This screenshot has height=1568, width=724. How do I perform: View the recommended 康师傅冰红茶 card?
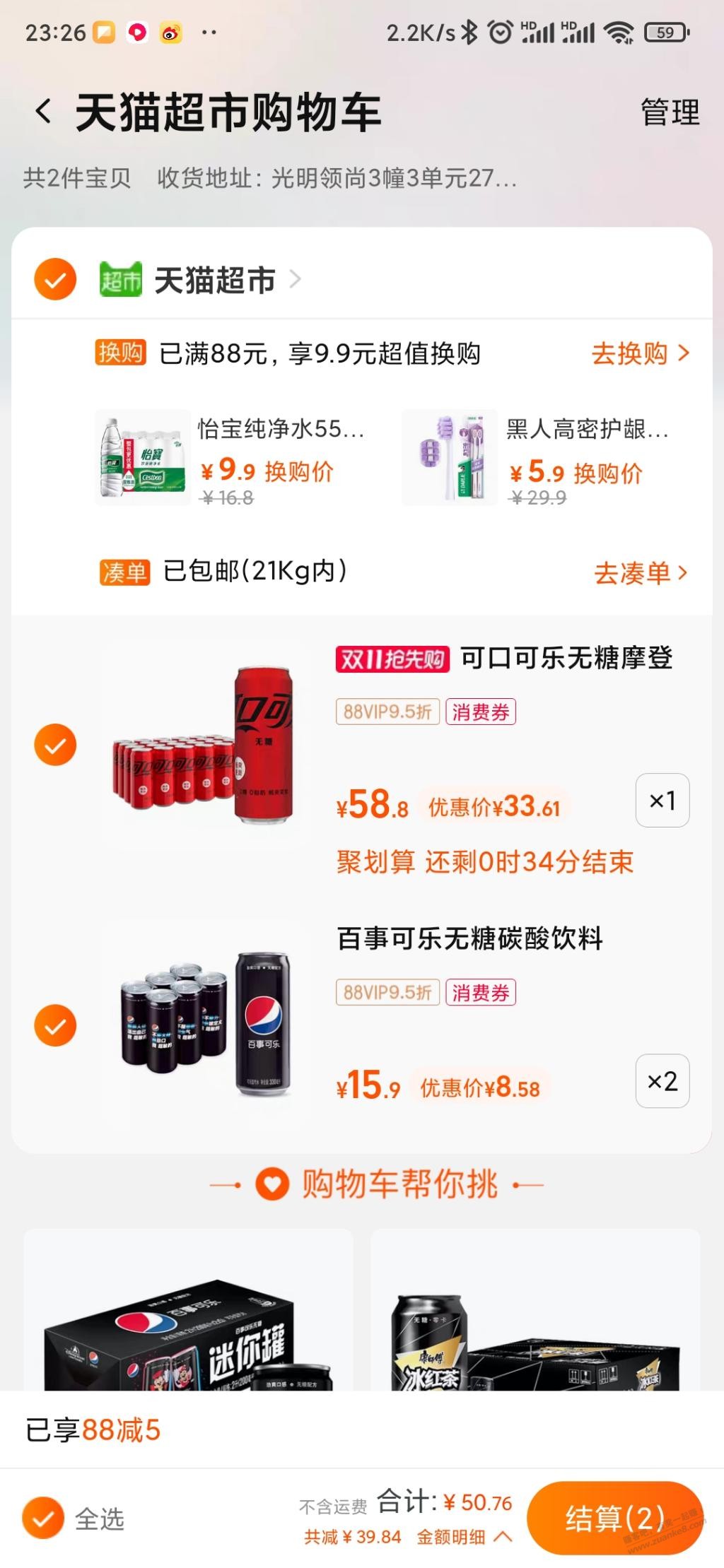pyautogui.click(x=535, y=1314)
